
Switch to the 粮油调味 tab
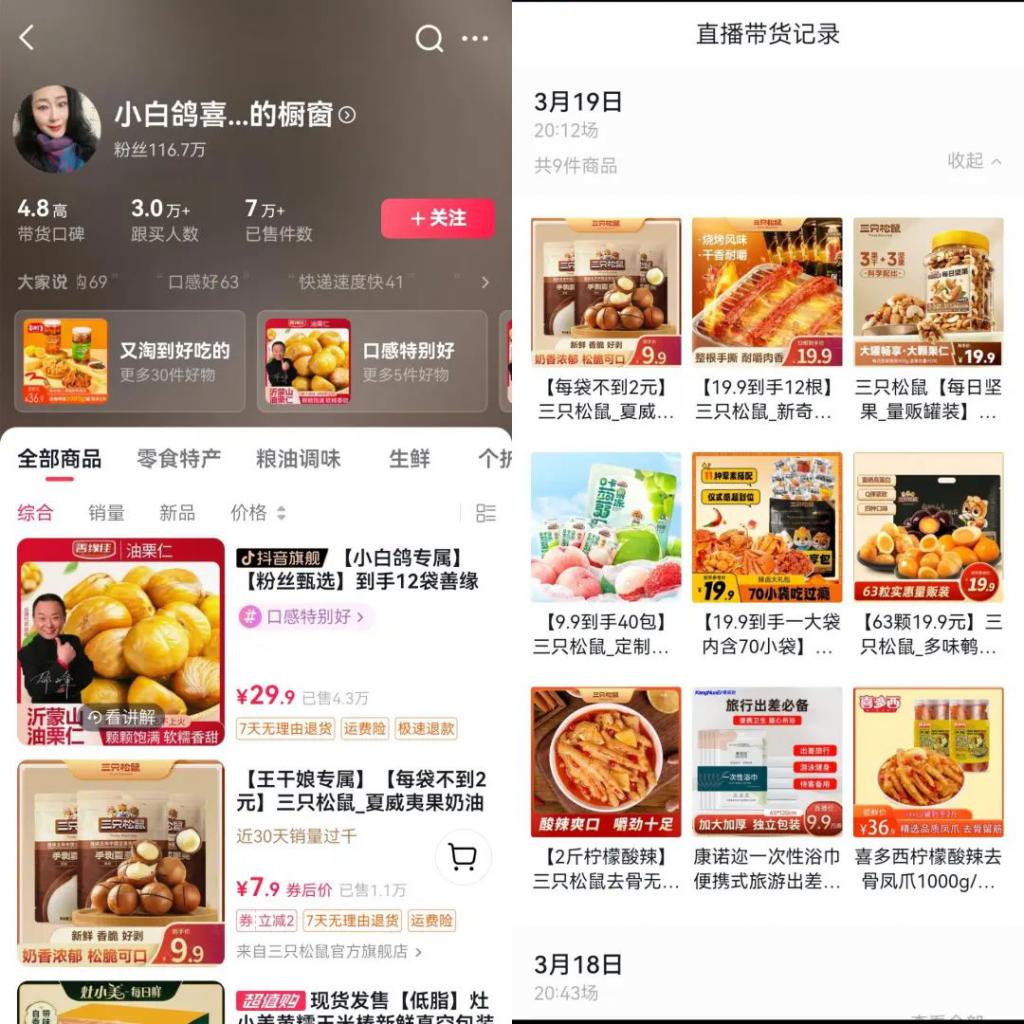coord(298,458)
